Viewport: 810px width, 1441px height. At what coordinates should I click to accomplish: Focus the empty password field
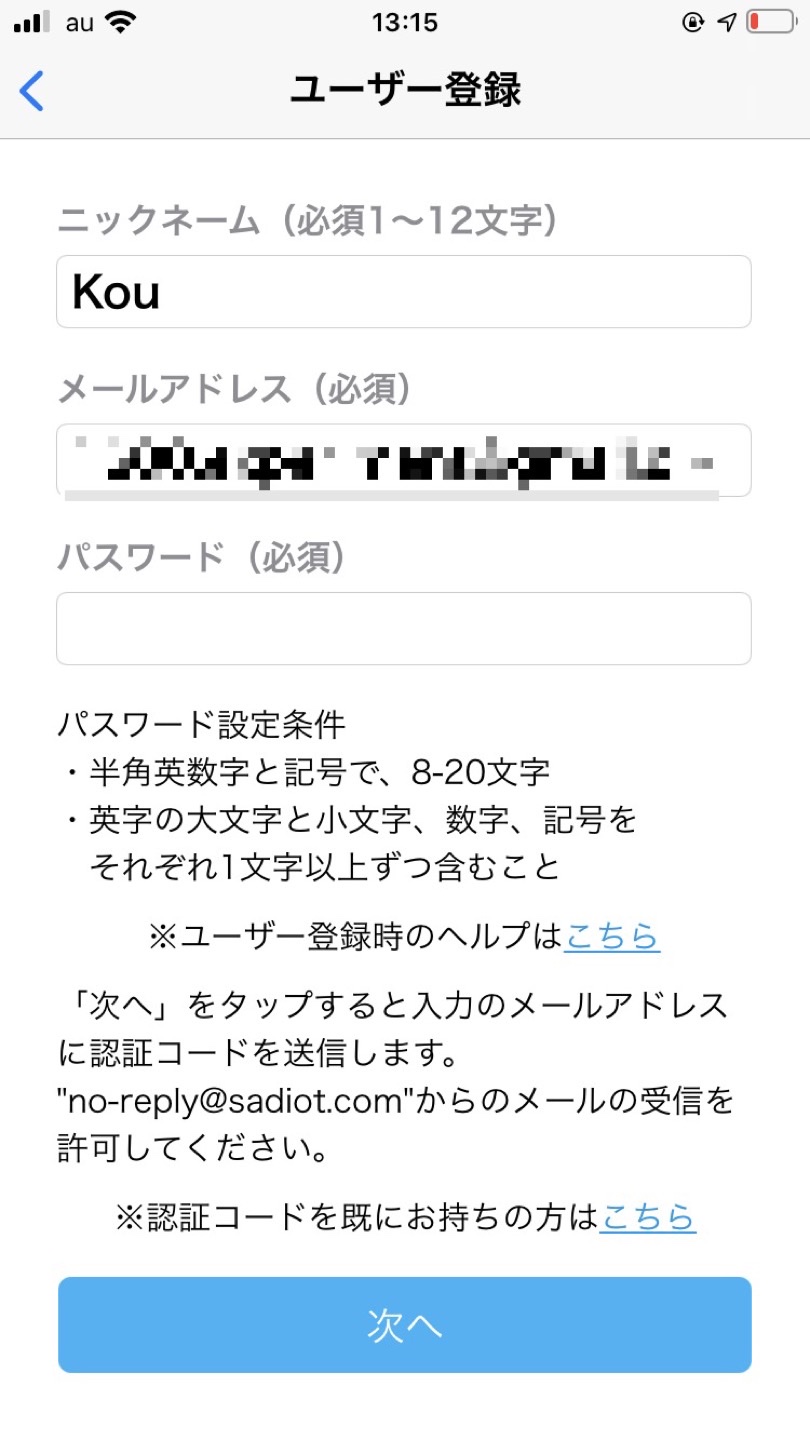[404, 628]
